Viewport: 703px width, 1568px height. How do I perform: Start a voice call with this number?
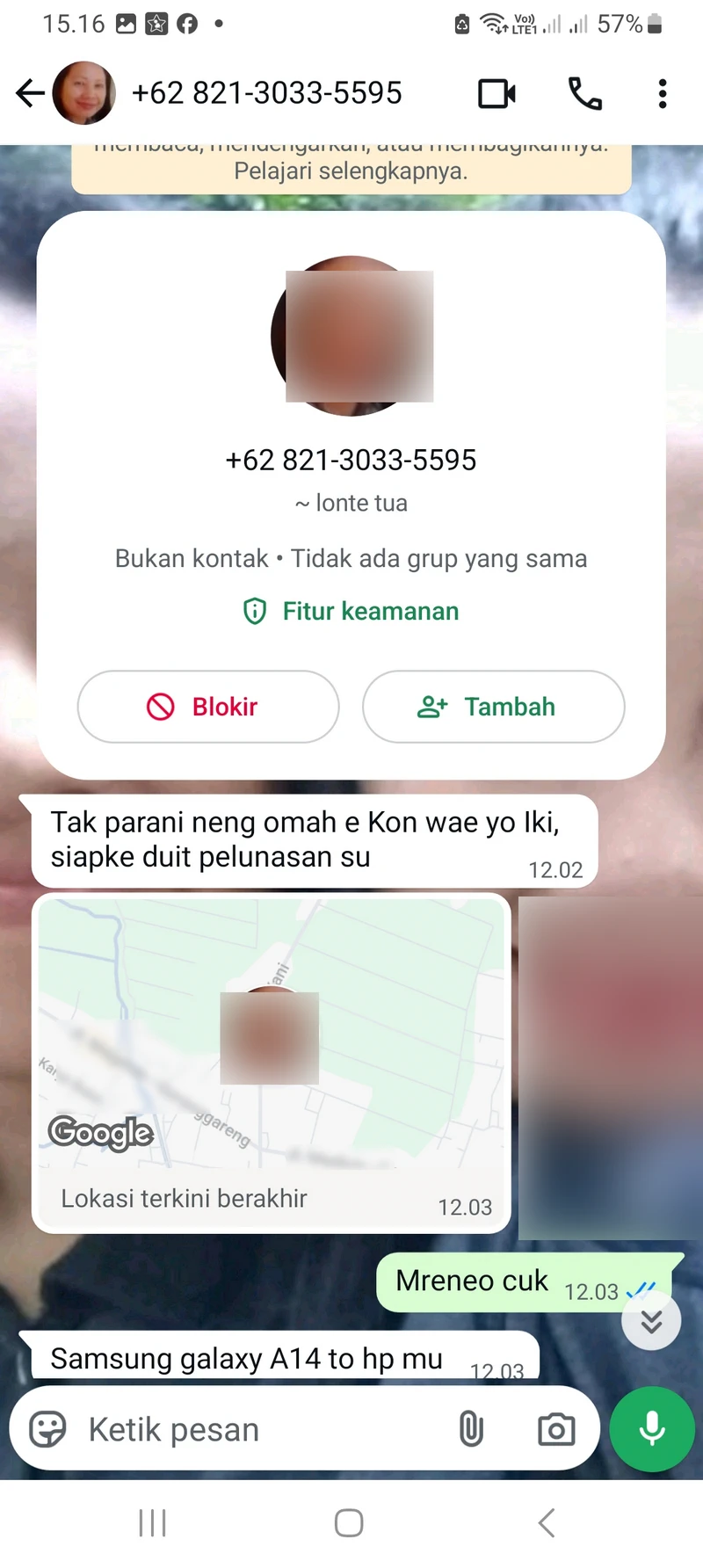(585, 93)
